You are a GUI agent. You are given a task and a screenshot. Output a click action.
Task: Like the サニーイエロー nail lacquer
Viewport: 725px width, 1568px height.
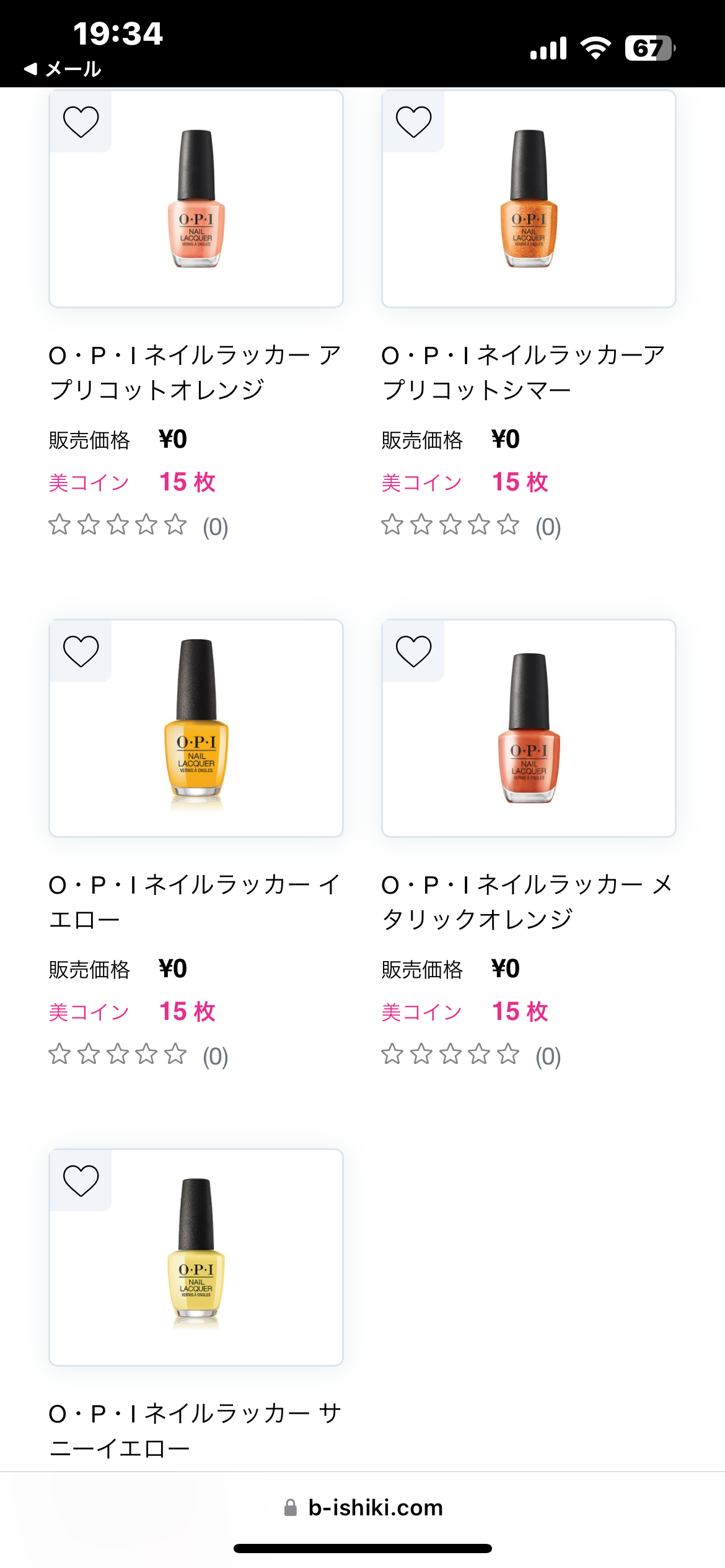81,1180
